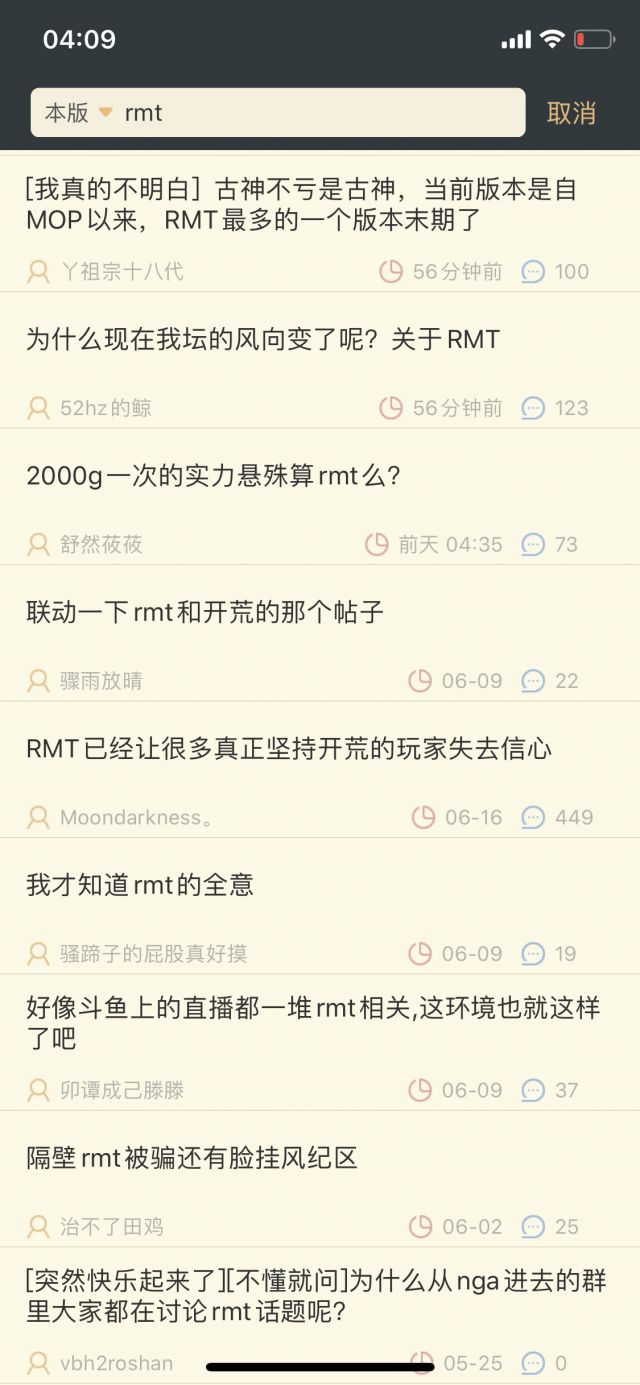Tap the search field containing rmt
640x1385 pixels.
click(x=320, y=113)
